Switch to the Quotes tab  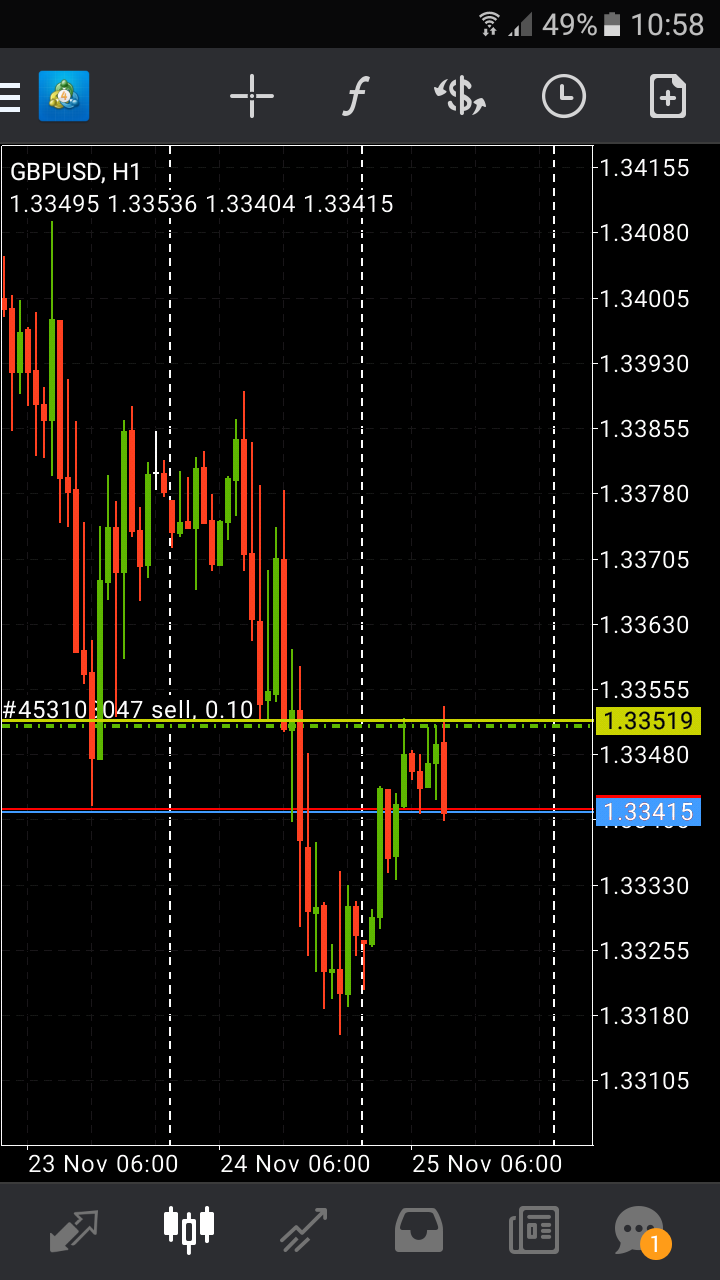(x=74, y=1230)
